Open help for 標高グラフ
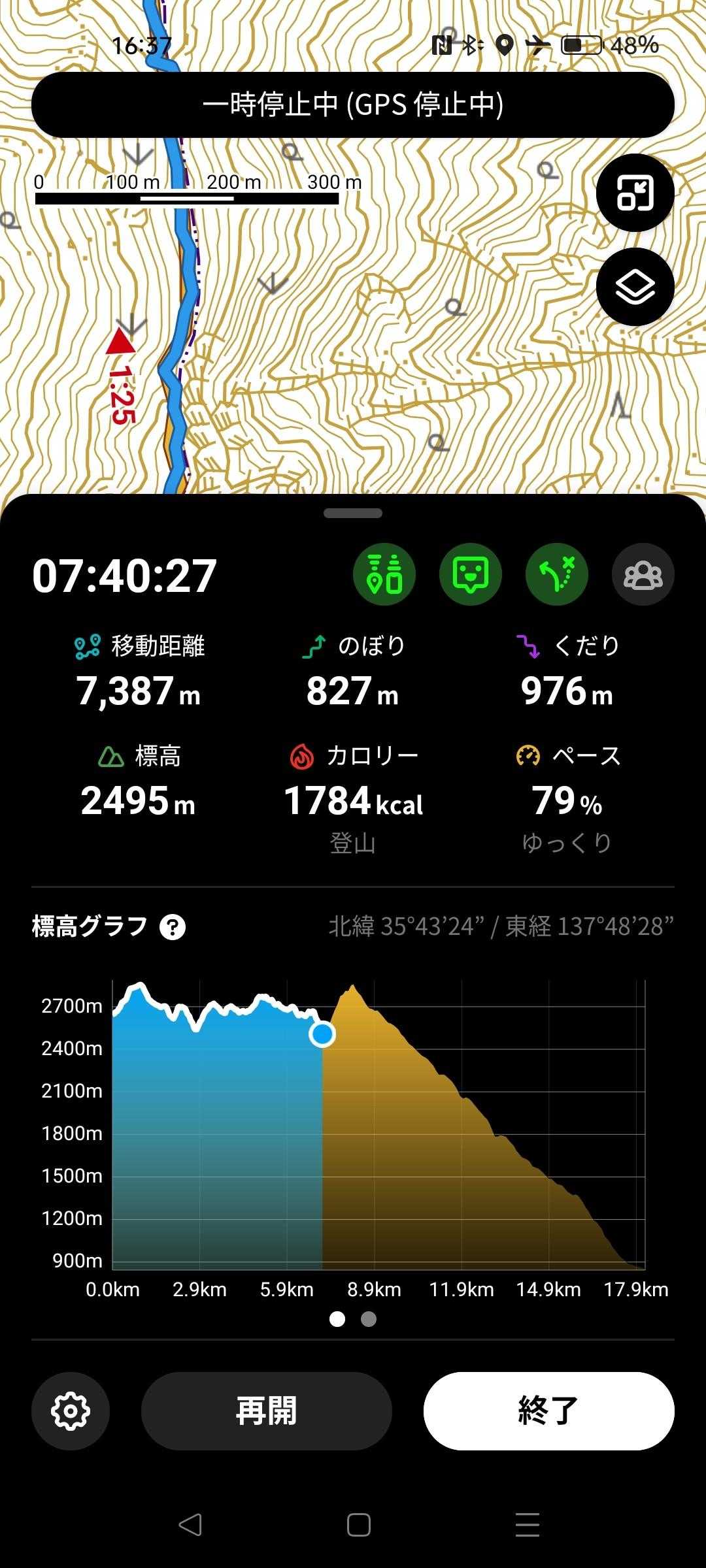706x1568 pixels. click(173, 927)
